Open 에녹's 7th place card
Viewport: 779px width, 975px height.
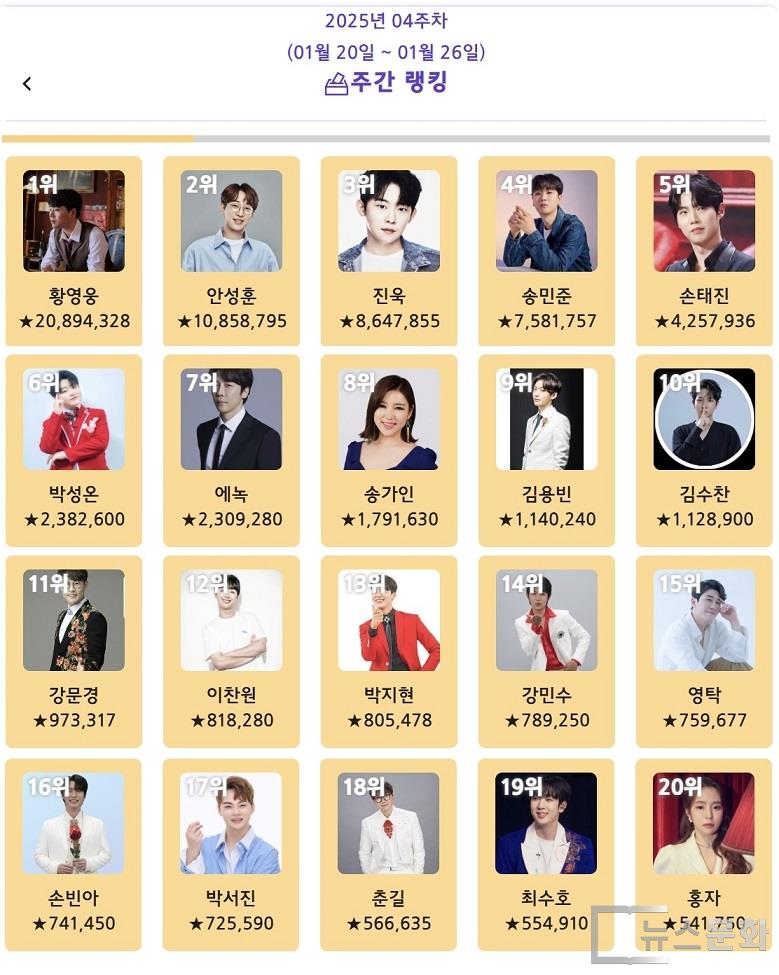(231, 449)
